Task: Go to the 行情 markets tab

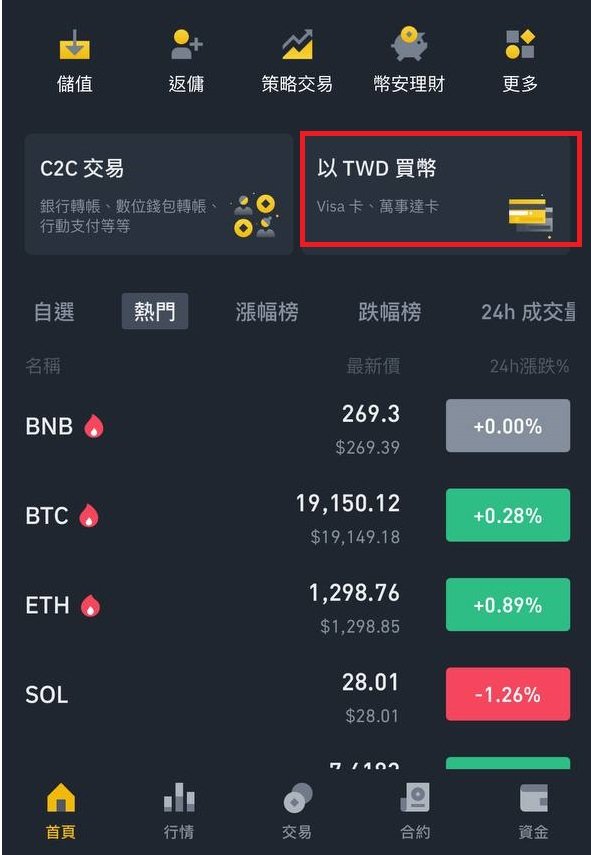Action: tap(179, 812)
